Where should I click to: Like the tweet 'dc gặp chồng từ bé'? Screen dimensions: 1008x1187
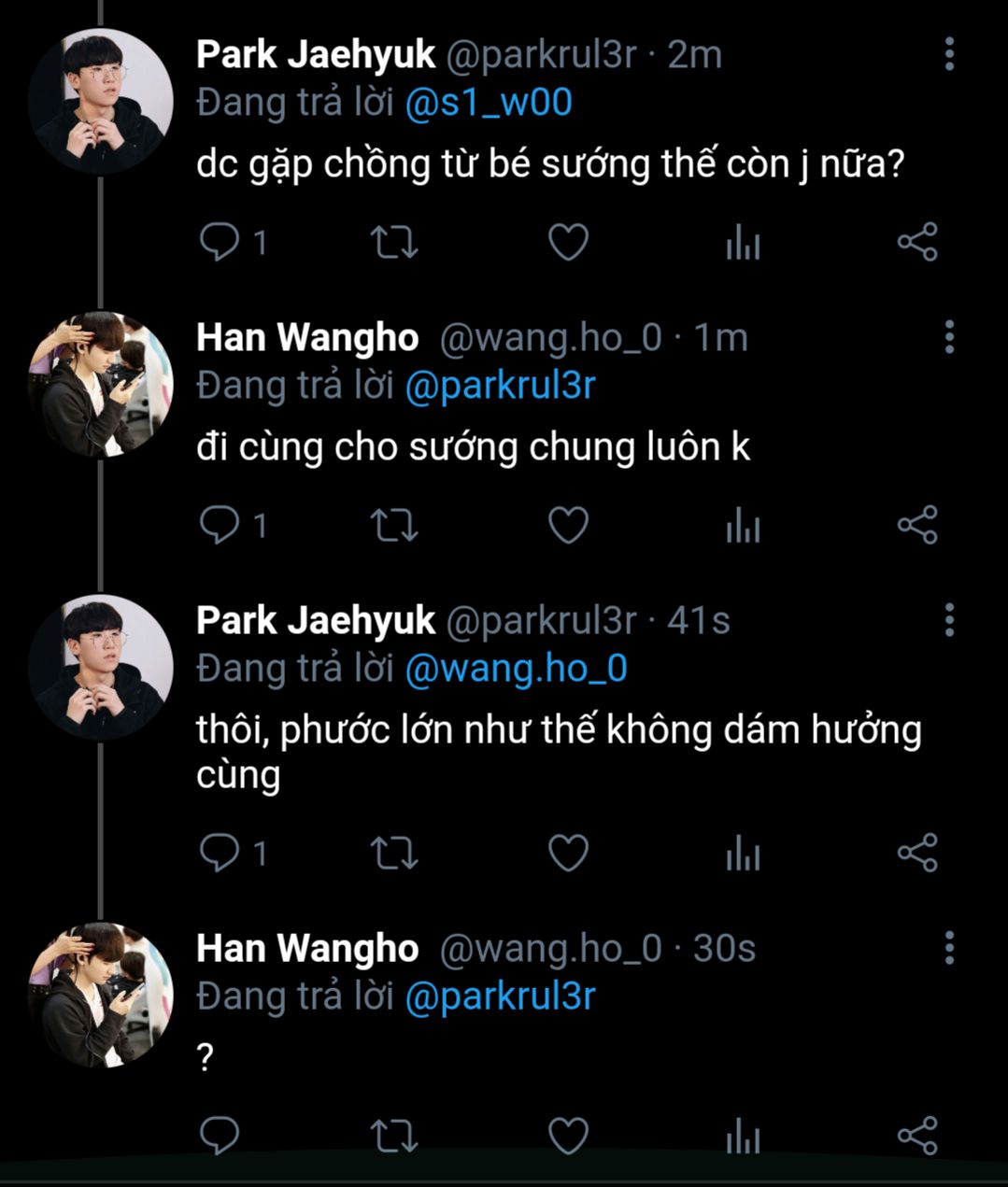[x=568, y=243]
